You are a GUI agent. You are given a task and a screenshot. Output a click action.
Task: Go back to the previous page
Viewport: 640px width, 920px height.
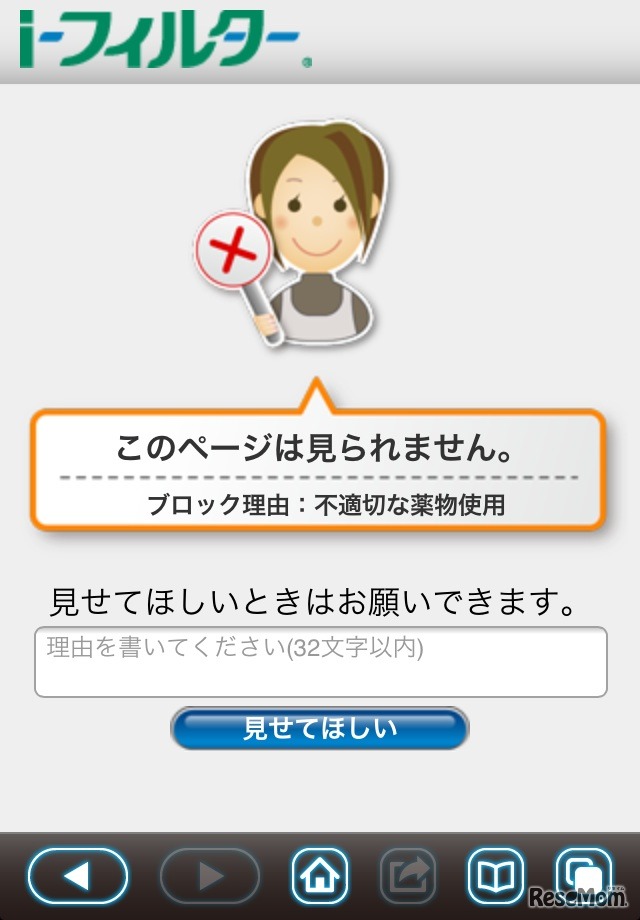click(77, 876)
